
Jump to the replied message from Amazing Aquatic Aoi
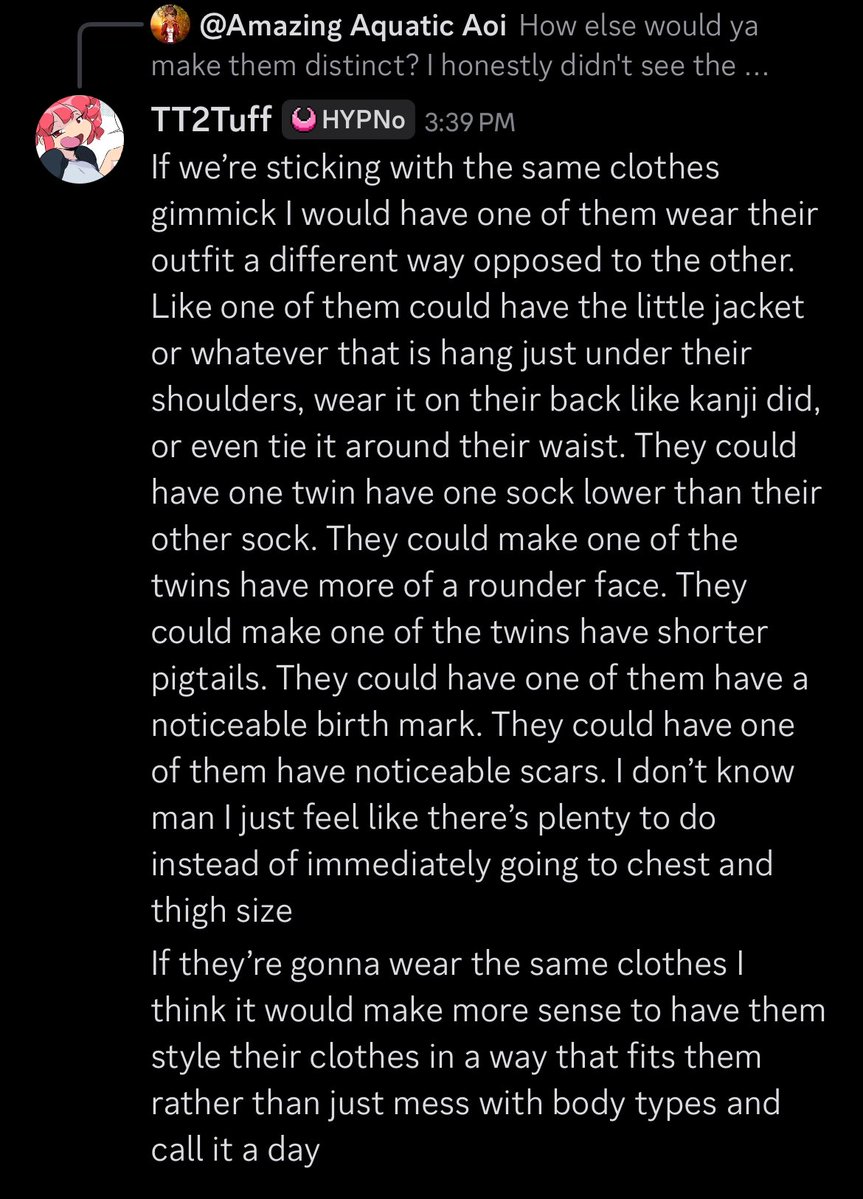click(x=459, y=46)
